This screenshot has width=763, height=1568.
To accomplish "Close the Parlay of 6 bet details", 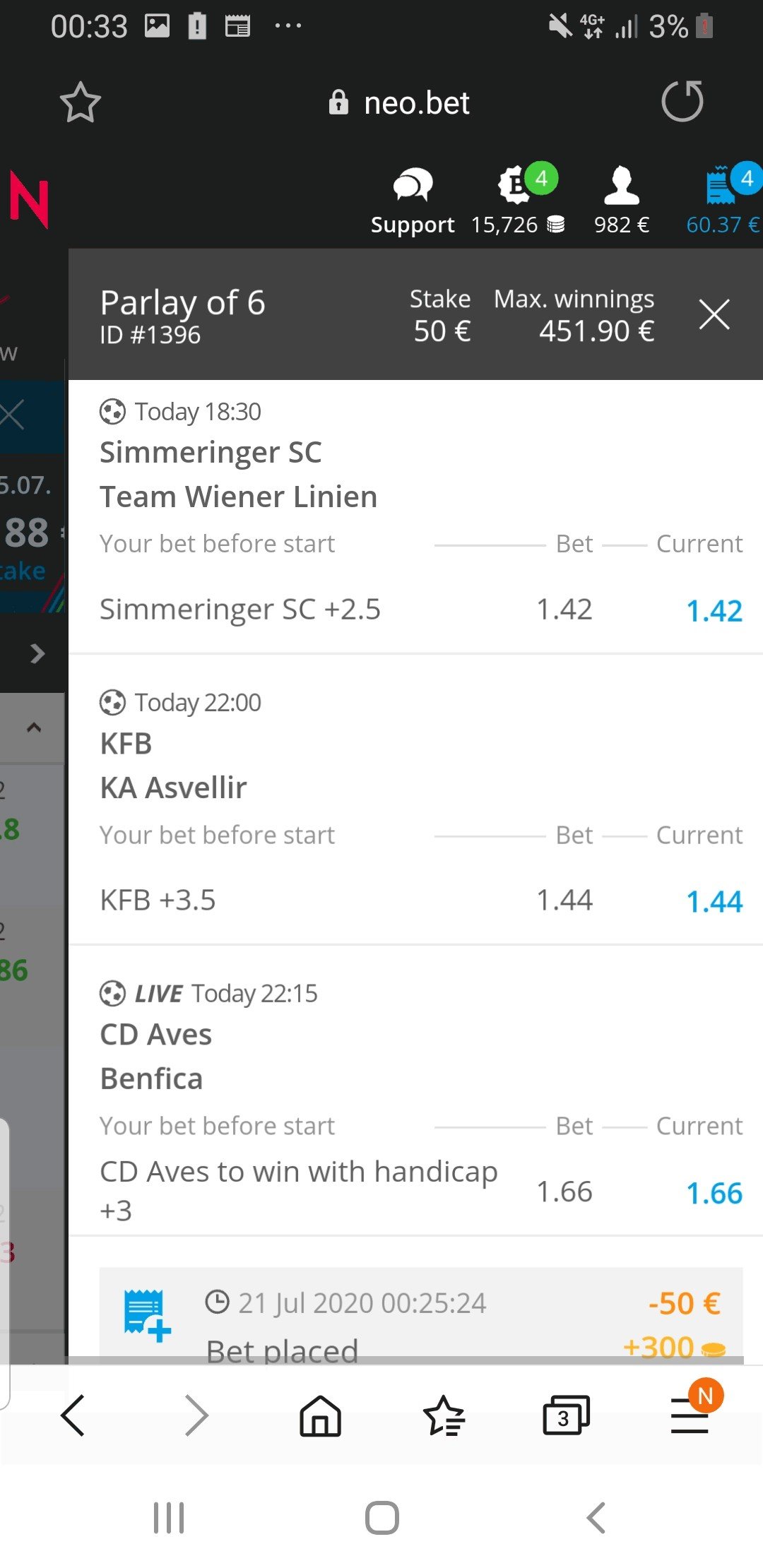I will pyautogui.click(x=714, y=314).
